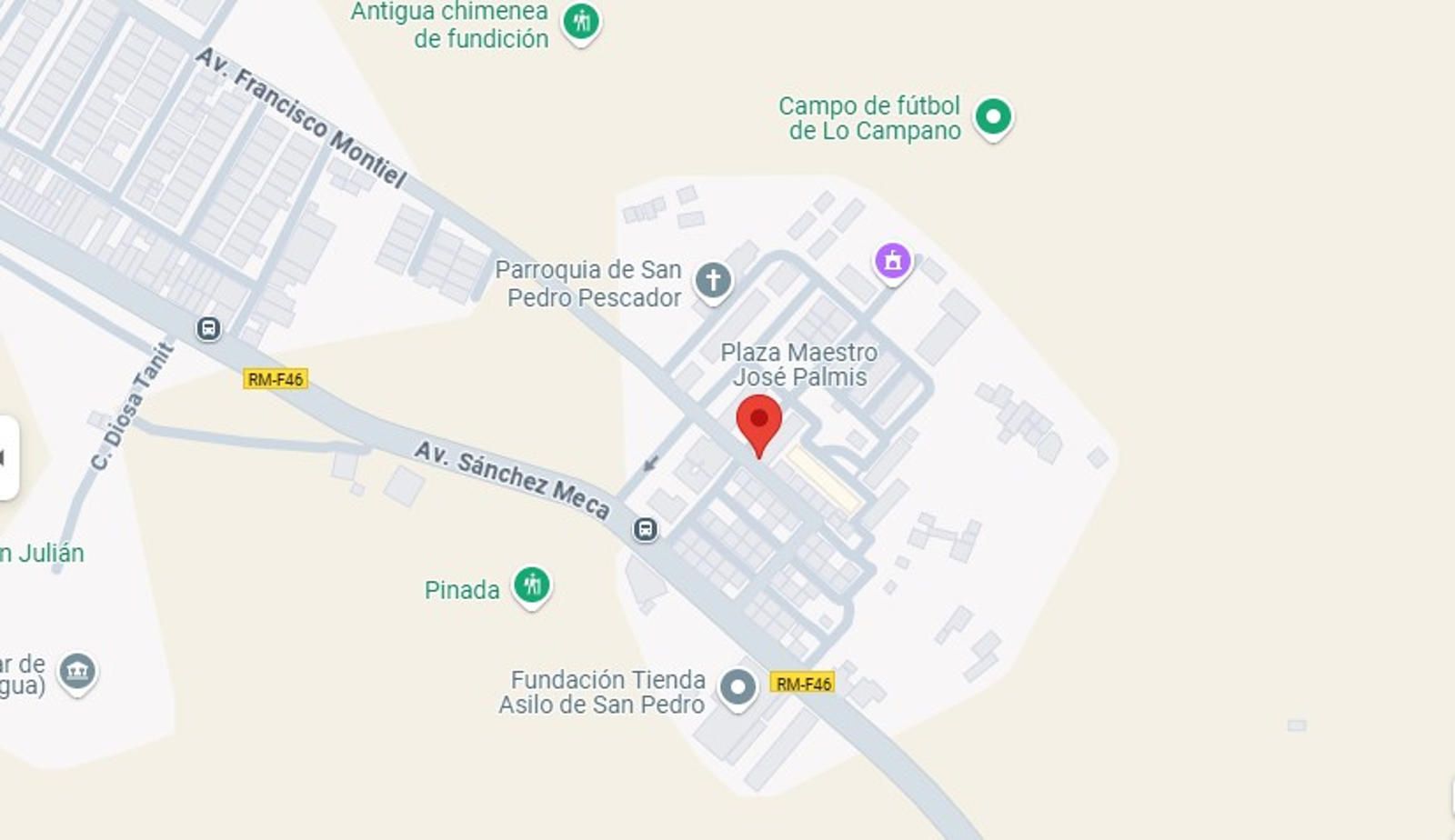This screenshot has width=1455, height=840.
Task: Select Parroquia de San Pedro Pescador marker
Action: point(713,281)
